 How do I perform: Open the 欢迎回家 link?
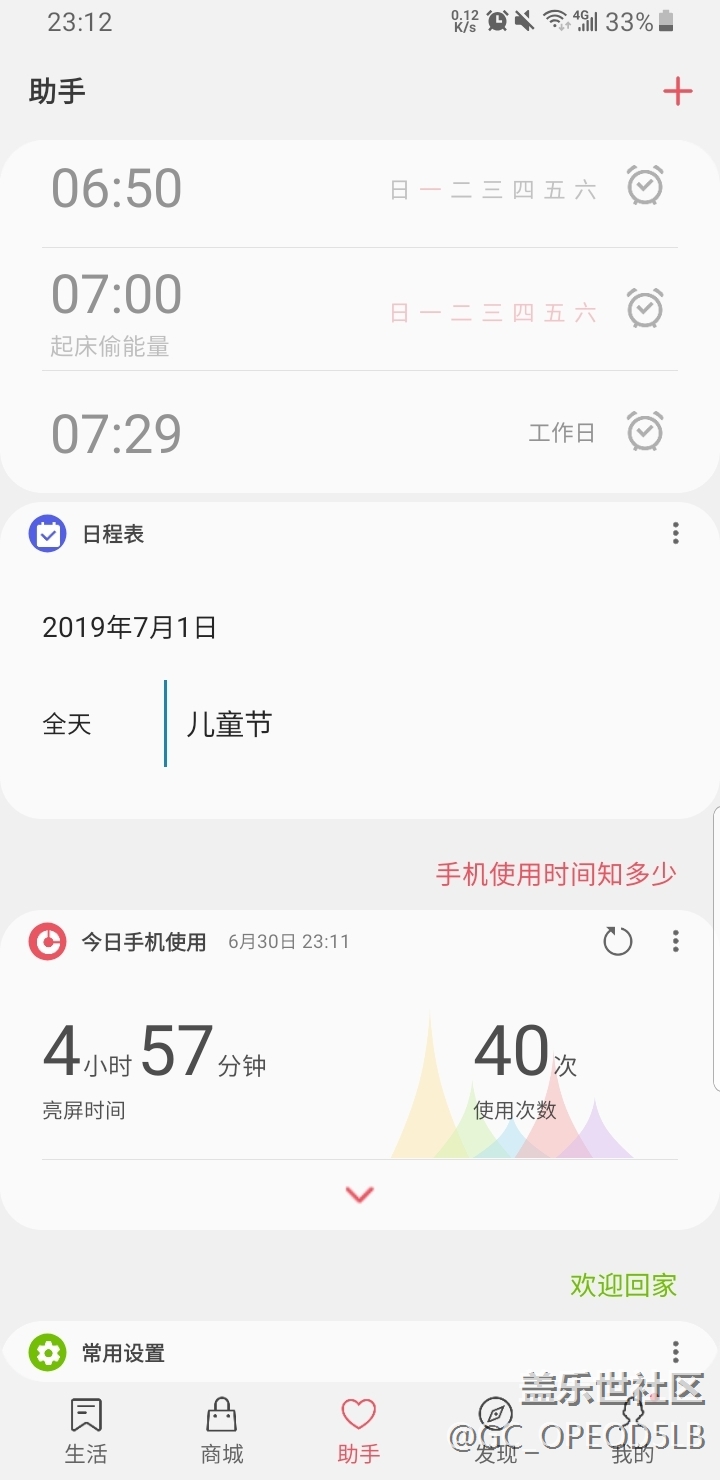click(x=624, y=1285)
